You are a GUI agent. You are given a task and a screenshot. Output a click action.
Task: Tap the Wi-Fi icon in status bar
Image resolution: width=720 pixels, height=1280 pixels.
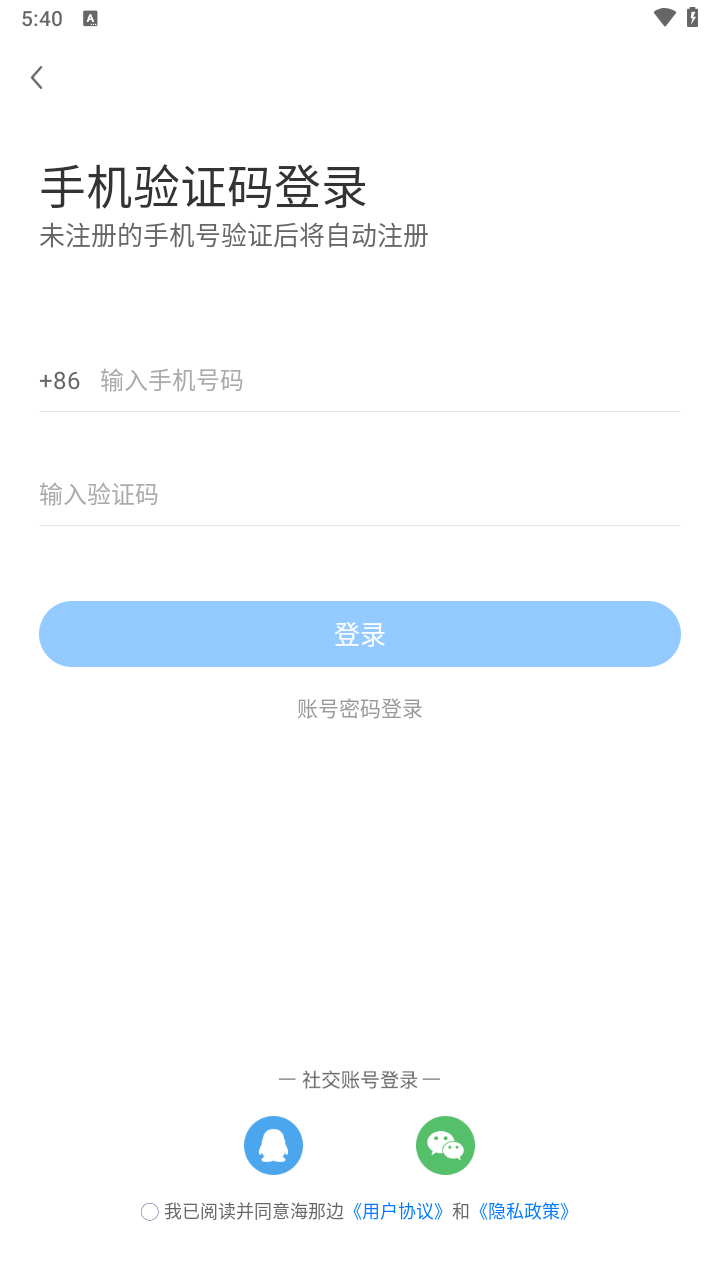[x=662, y=18]
